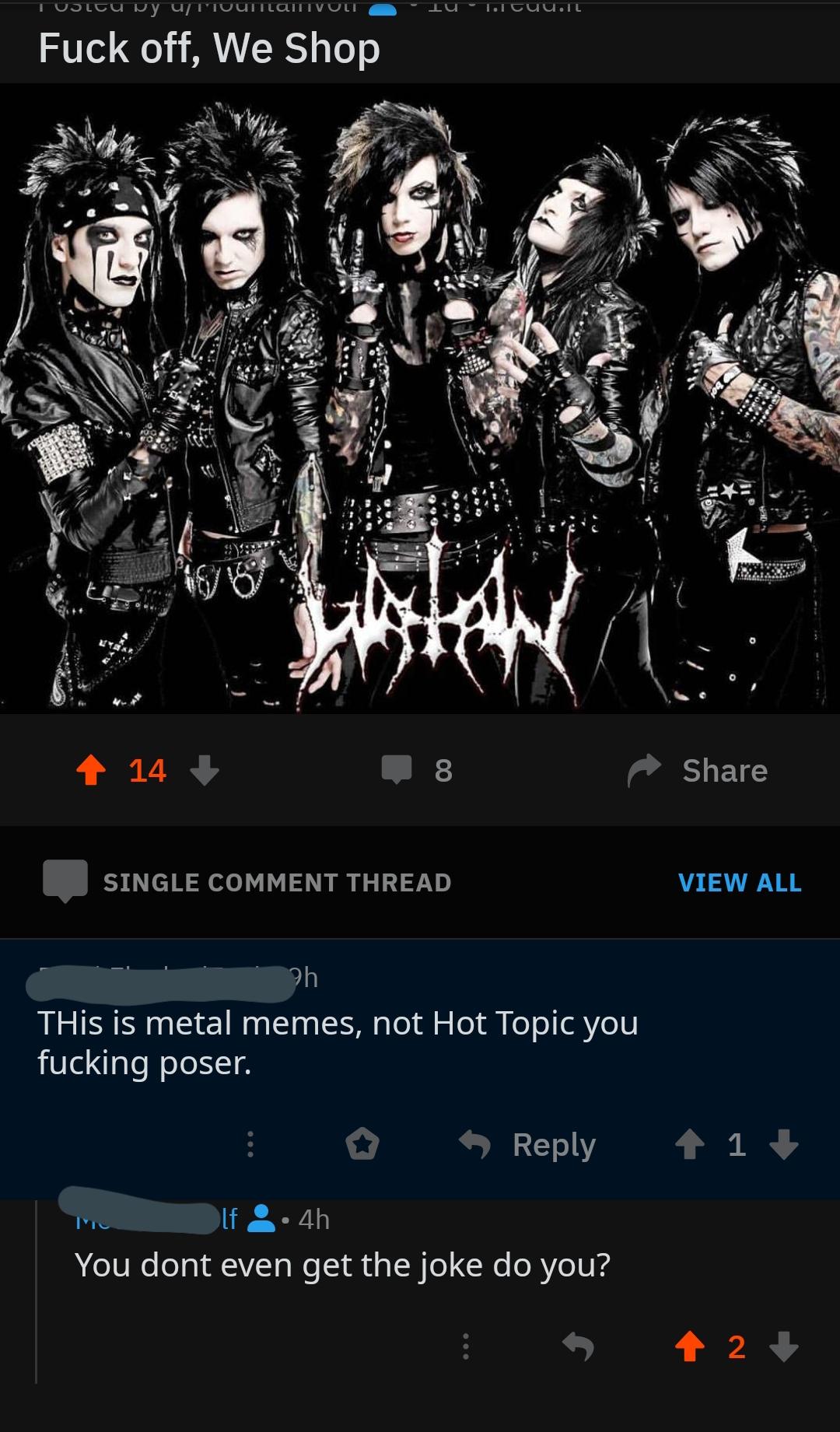Screen dimensions: 840x1432
Task: Upvote the Hot Topic poser comment
Action: (x=689, y=1144)
